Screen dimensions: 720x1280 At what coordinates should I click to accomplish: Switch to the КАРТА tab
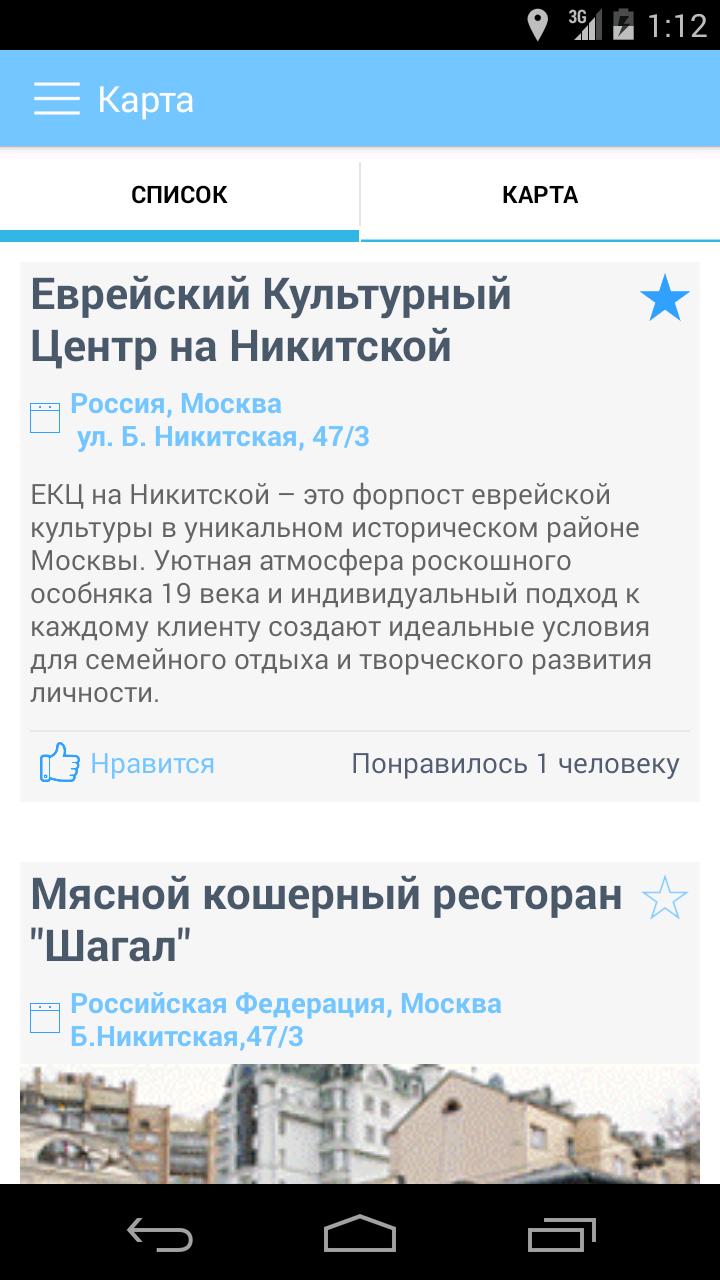(x=540, y=195)
